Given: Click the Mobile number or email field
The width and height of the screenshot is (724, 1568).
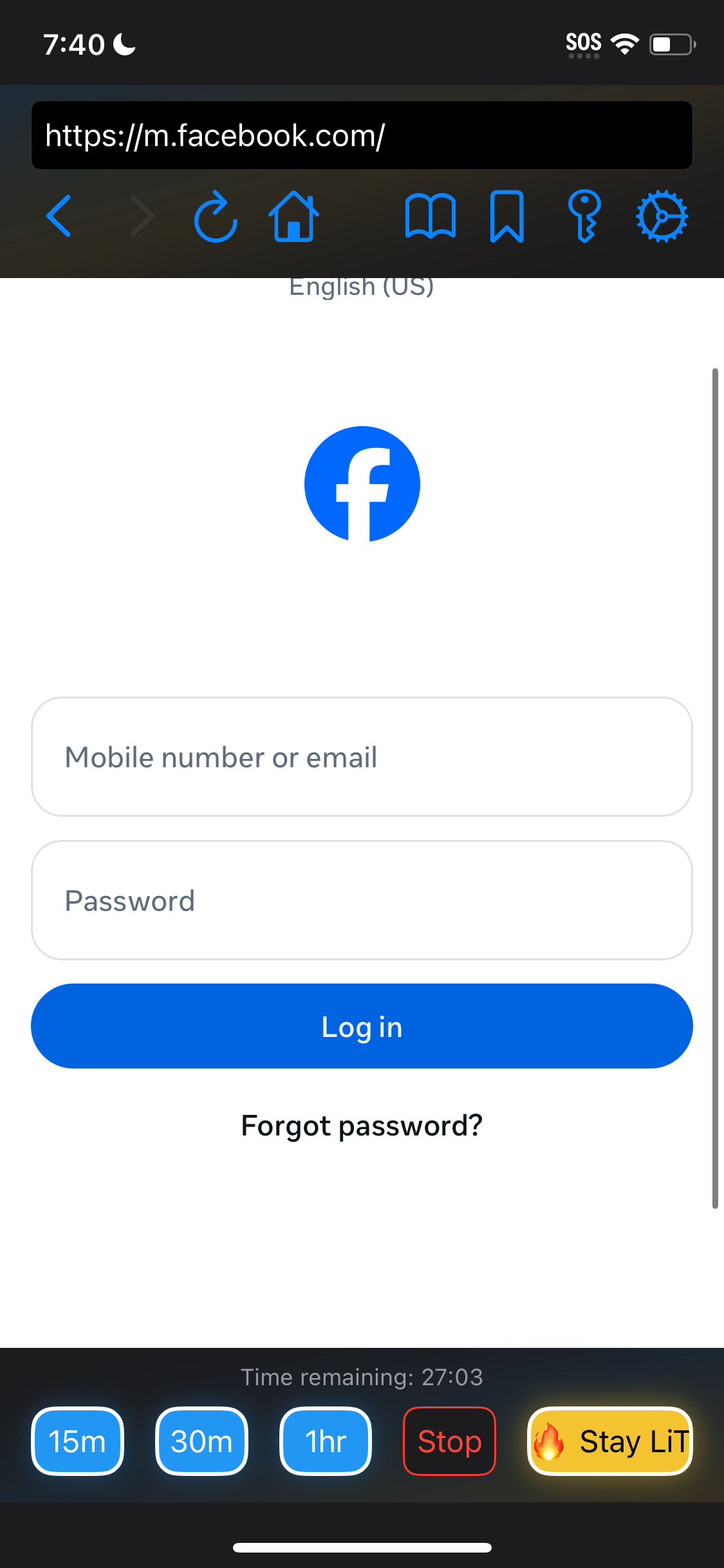Looking at the screenshot, I should (362, 757).
